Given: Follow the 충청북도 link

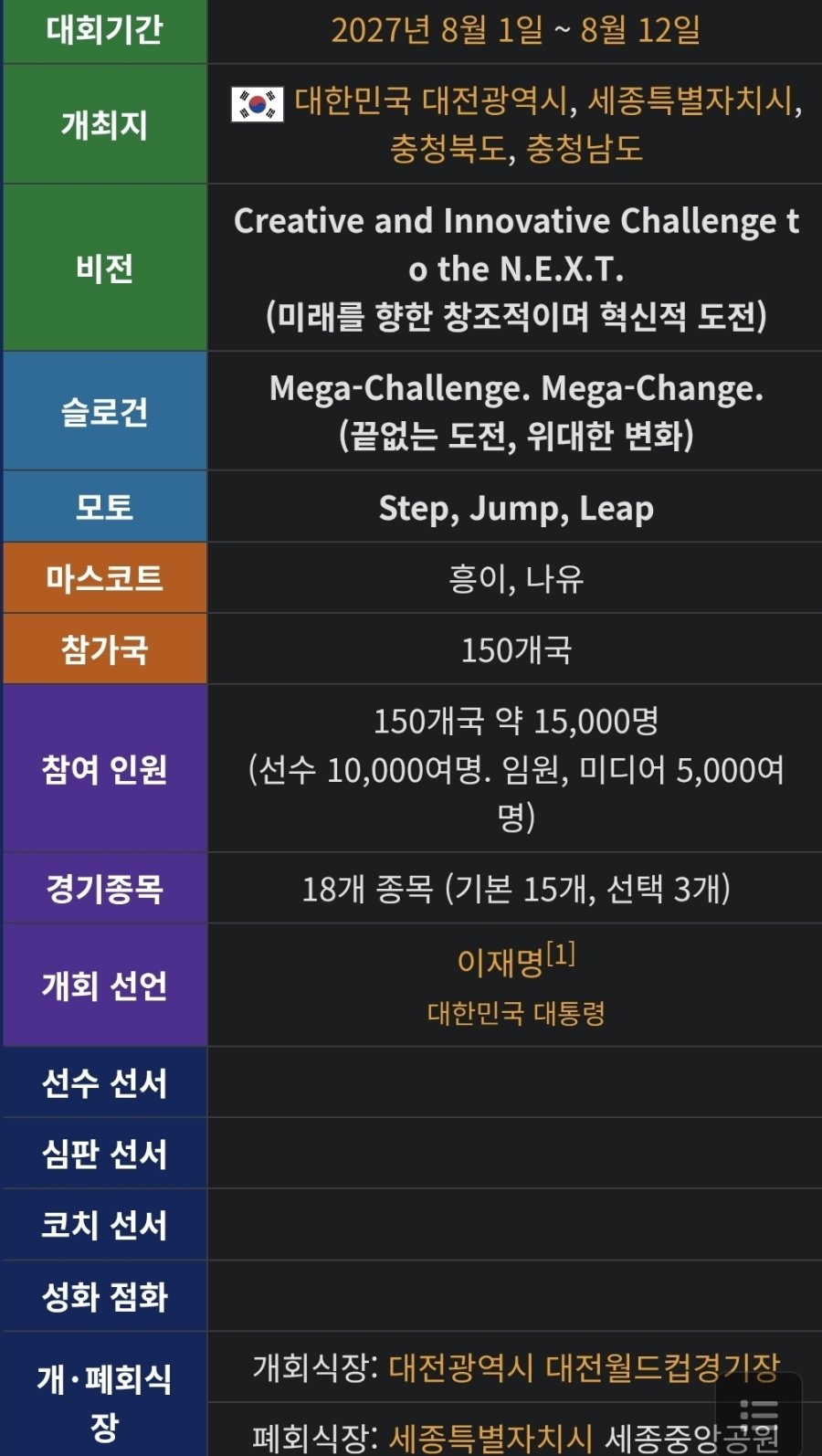Looking at the screenshot, I should [448, 149].
